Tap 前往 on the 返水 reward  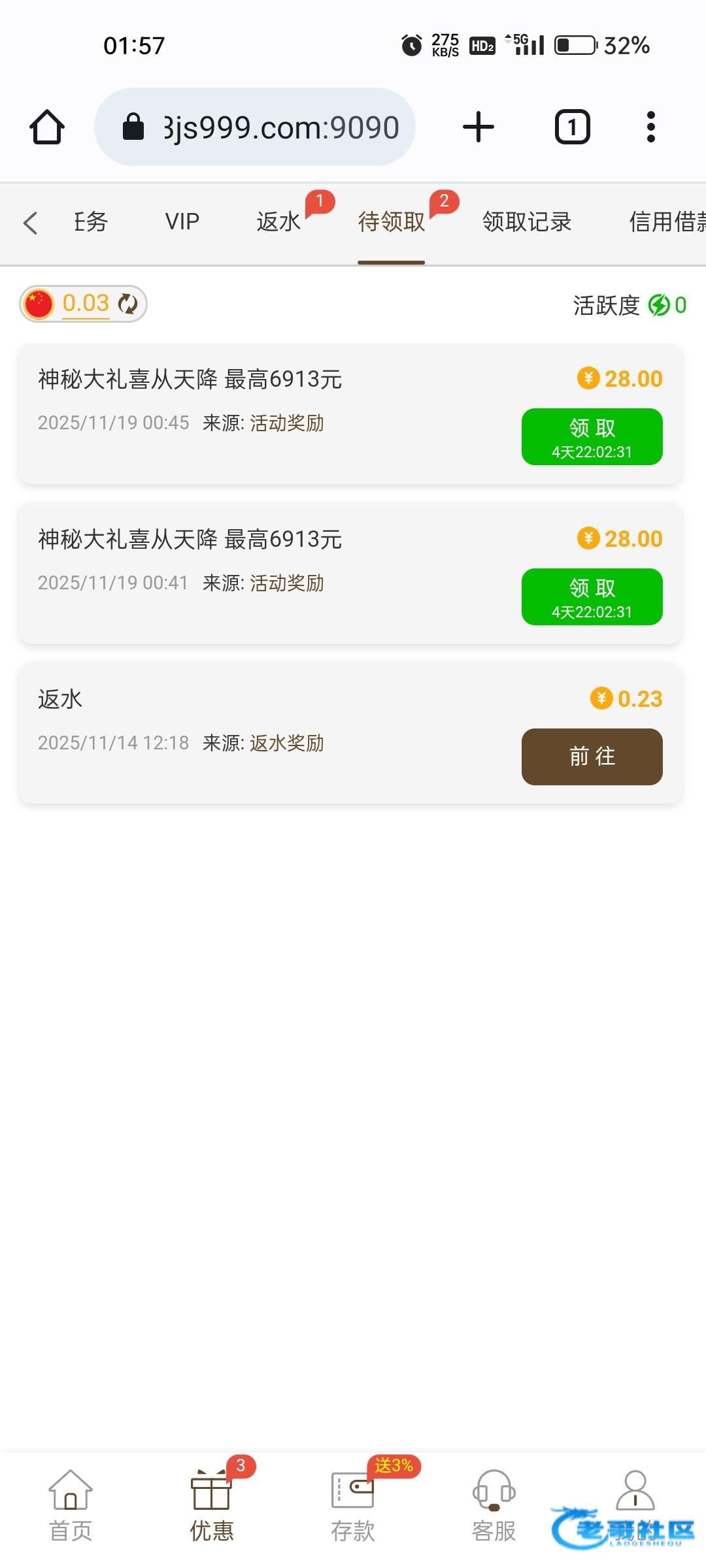[x=592, y=757]
